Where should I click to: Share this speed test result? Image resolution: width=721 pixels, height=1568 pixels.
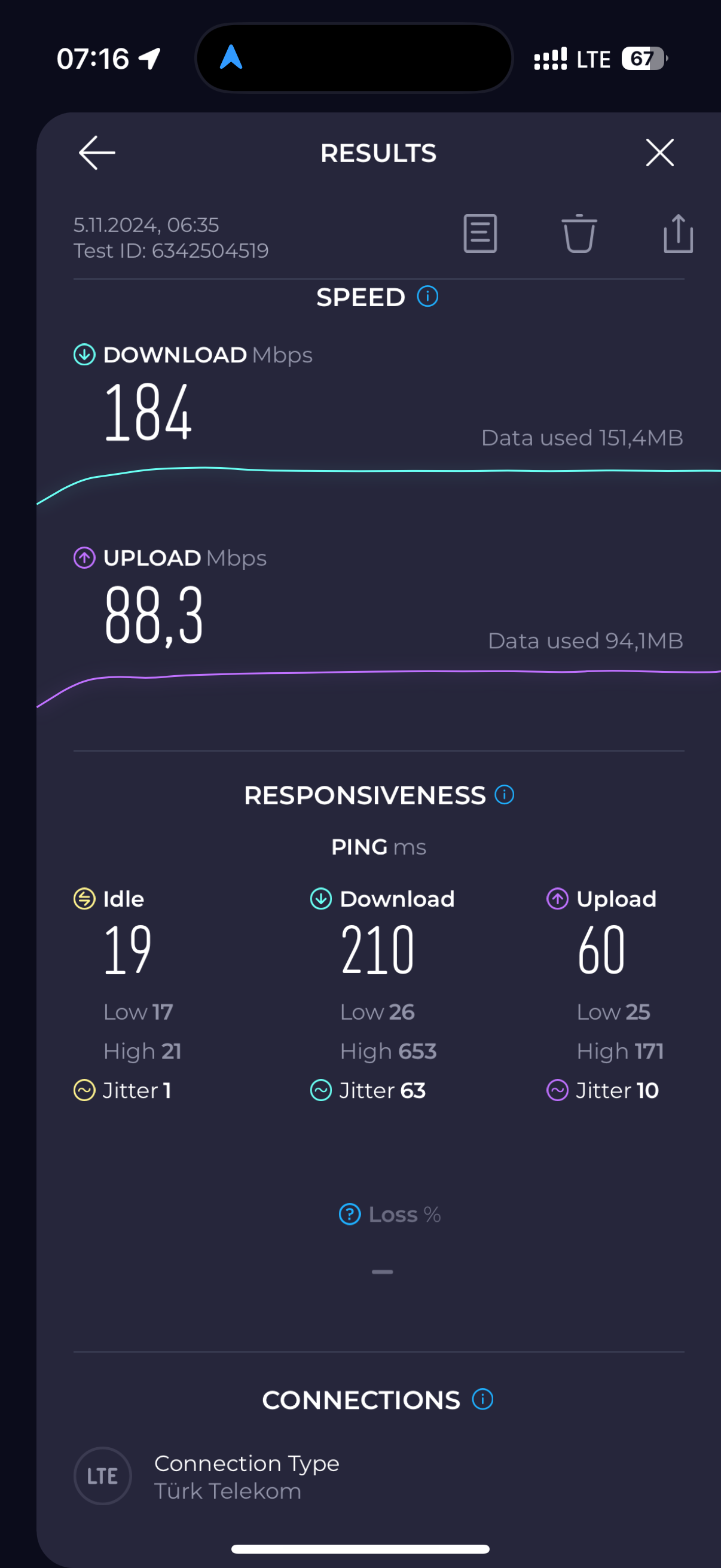click(678, 233)
